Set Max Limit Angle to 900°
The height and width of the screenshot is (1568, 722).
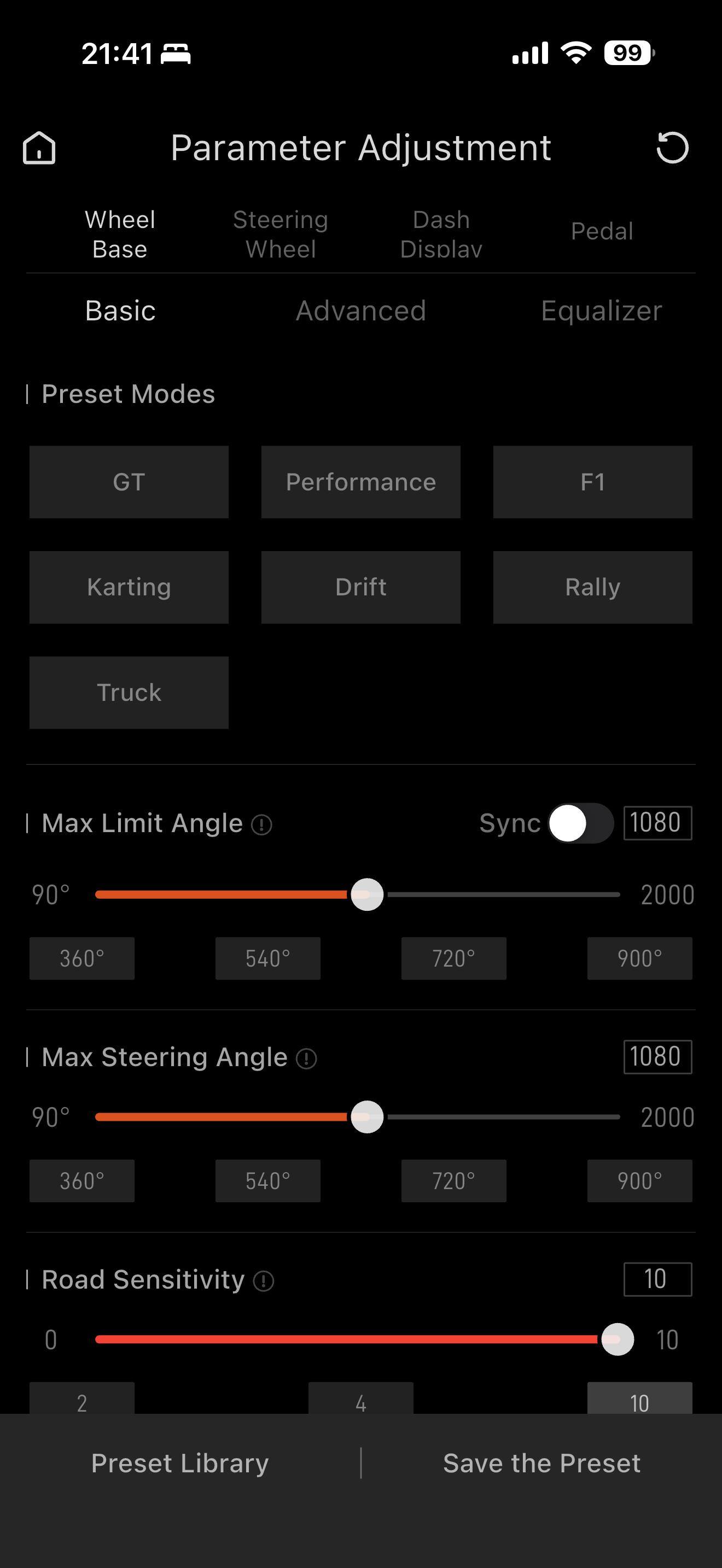(x=639, y=959)
